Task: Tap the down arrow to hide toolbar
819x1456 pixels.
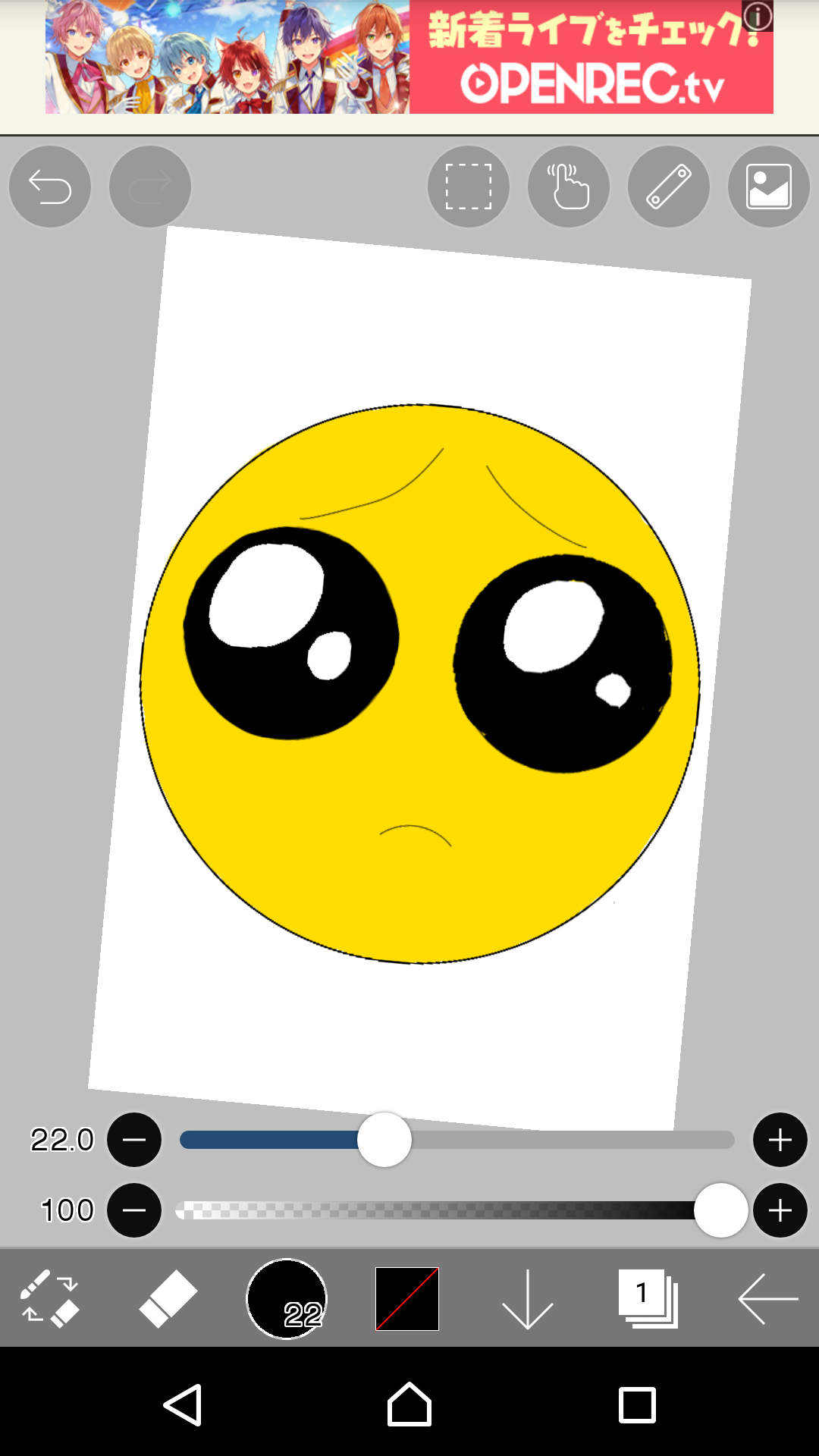Action: pyautogui.click(x=527, y=1298)
